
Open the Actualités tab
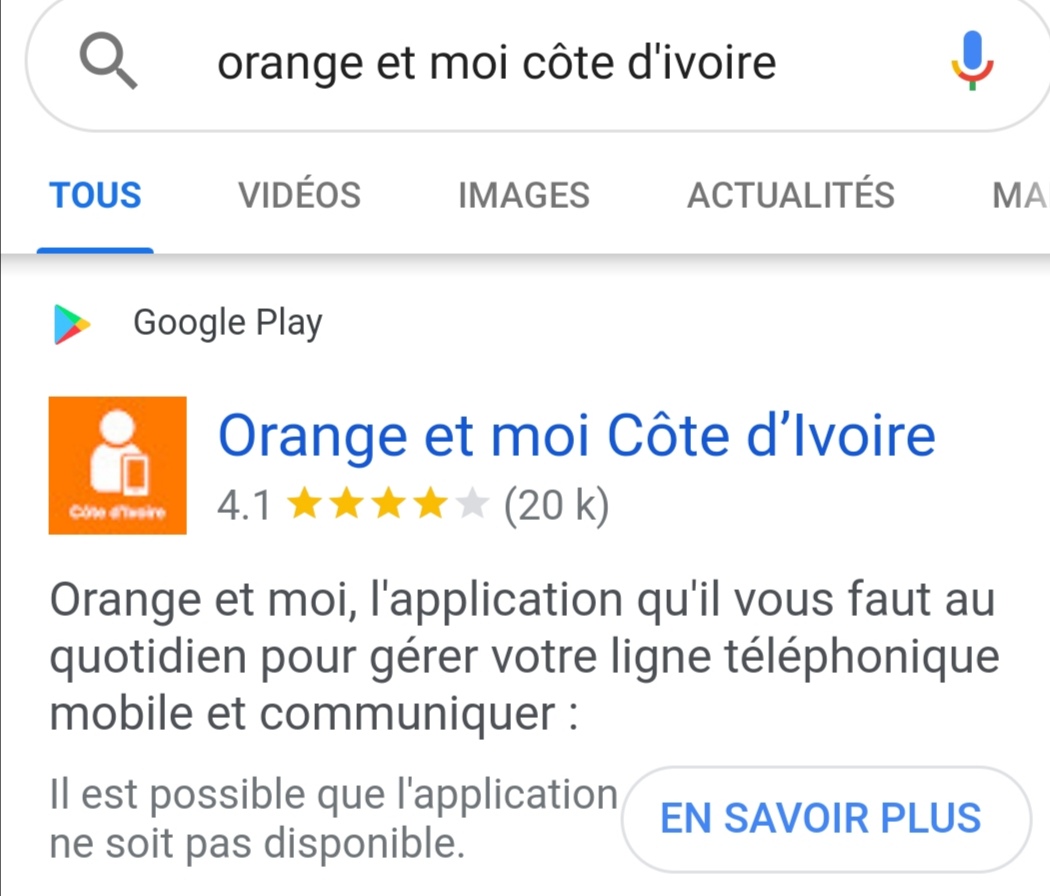click(x=790, y=195)
